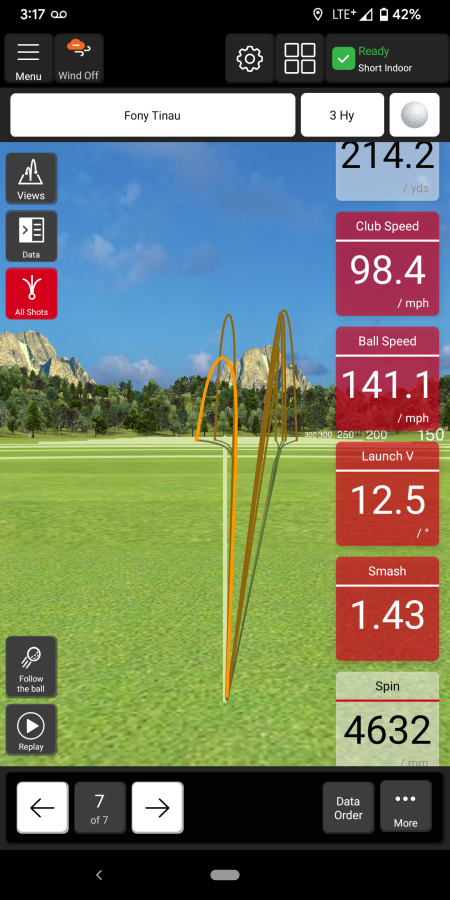The image size is (450, 900).
Task: Tap the Club Speed tile
Action: (x=387, y=264)
